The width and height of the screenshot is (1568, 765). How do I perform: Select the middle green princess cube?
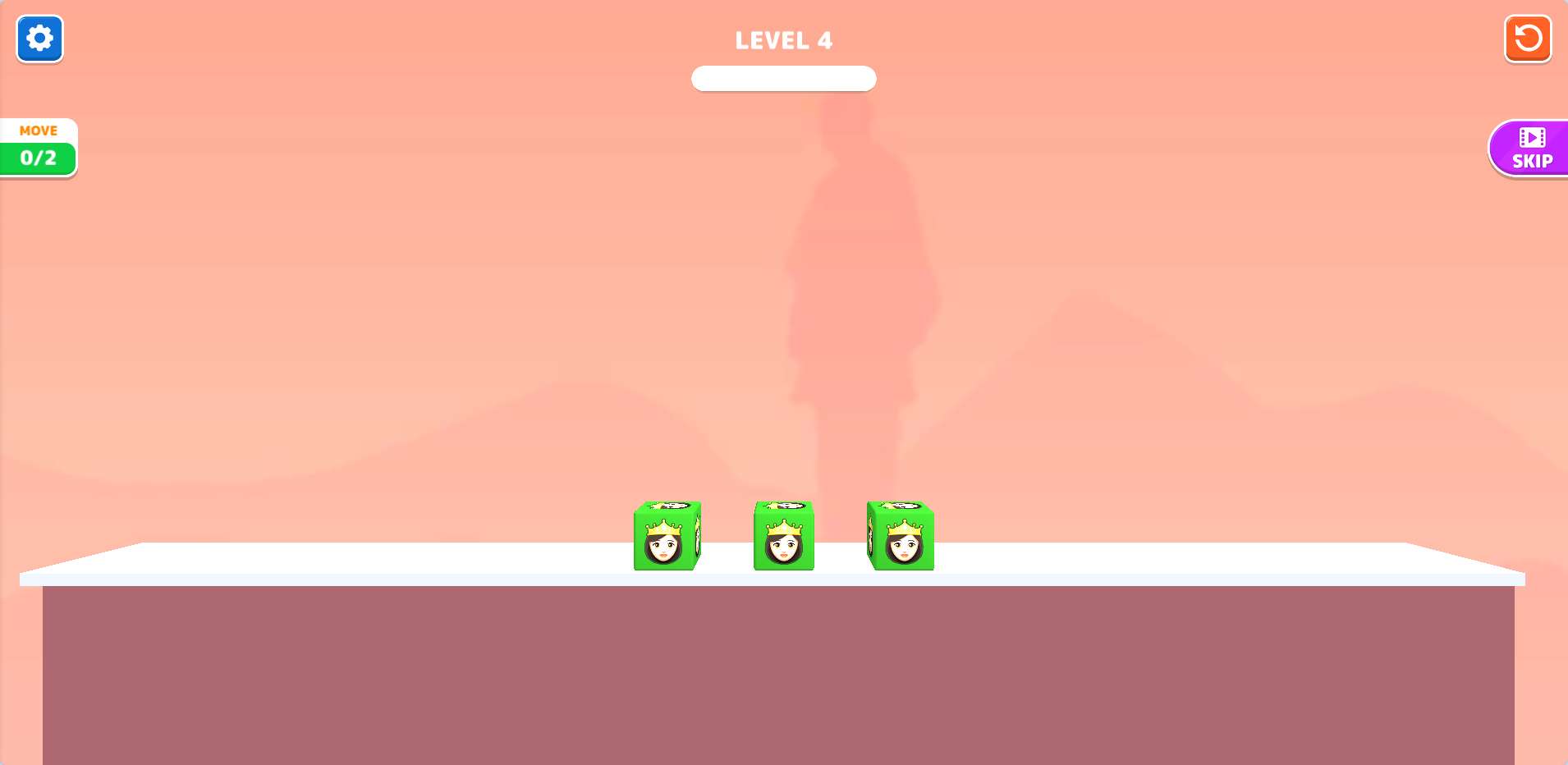(x=784, y=537)
